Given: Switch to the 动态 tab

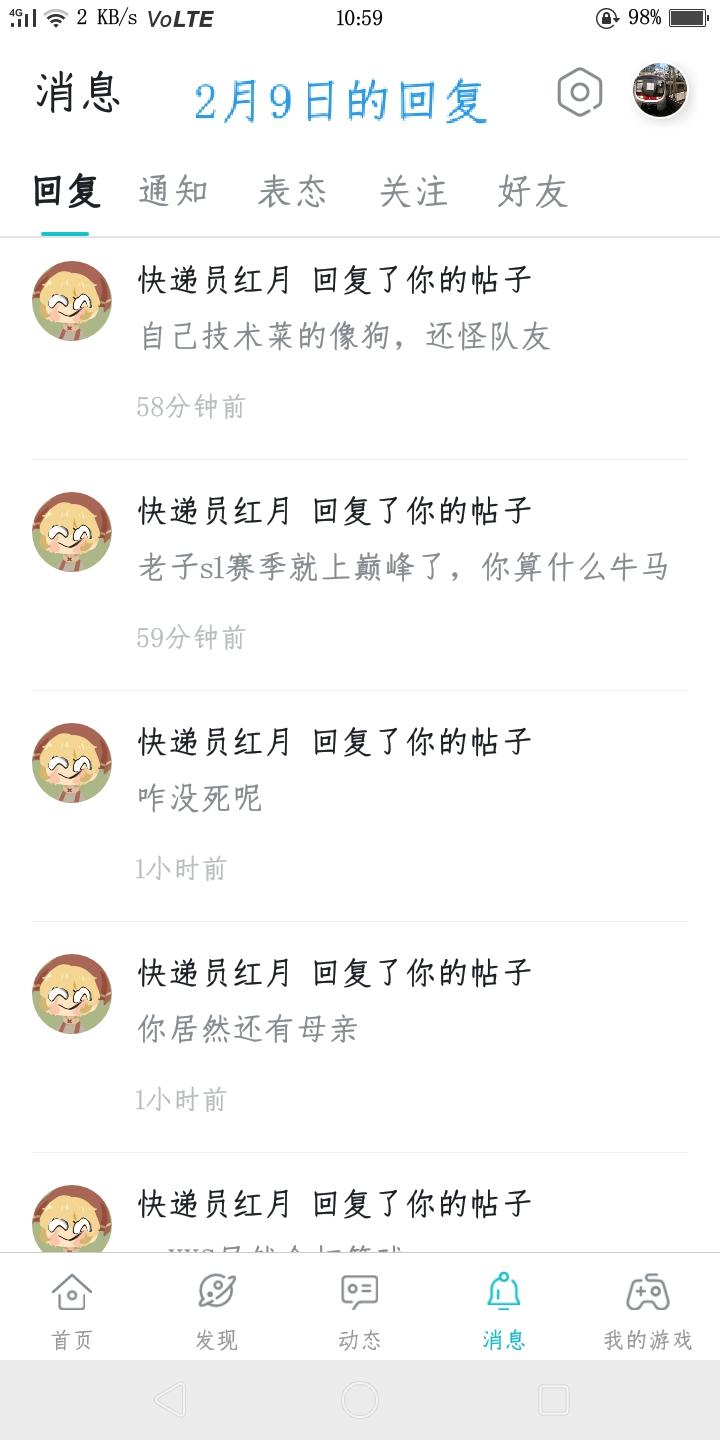Looking at the screenshot, I should click(x=360, y=1310).
